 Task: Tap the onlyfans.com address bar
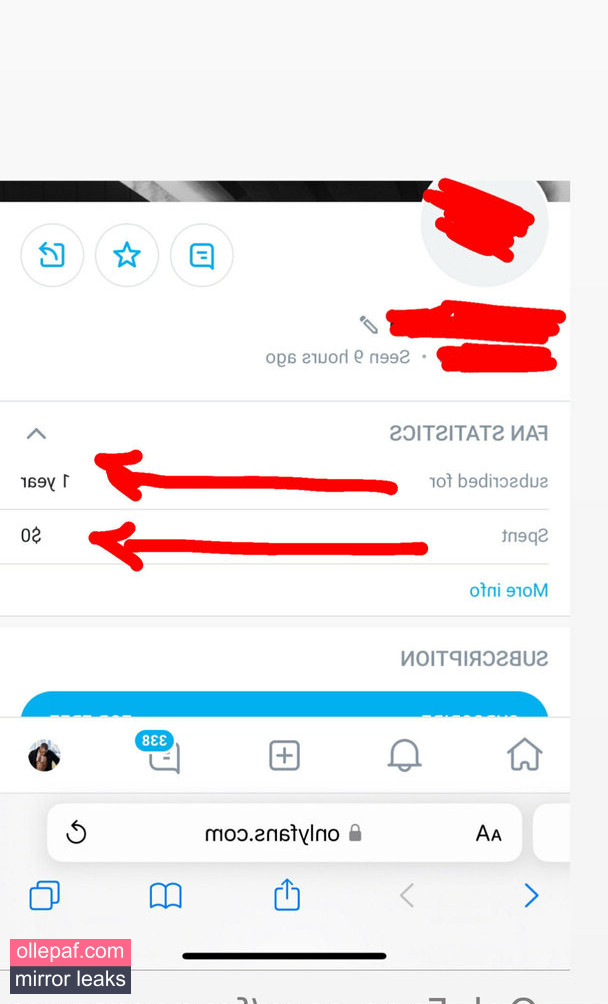pyautogui.click(x=285, y=833)
